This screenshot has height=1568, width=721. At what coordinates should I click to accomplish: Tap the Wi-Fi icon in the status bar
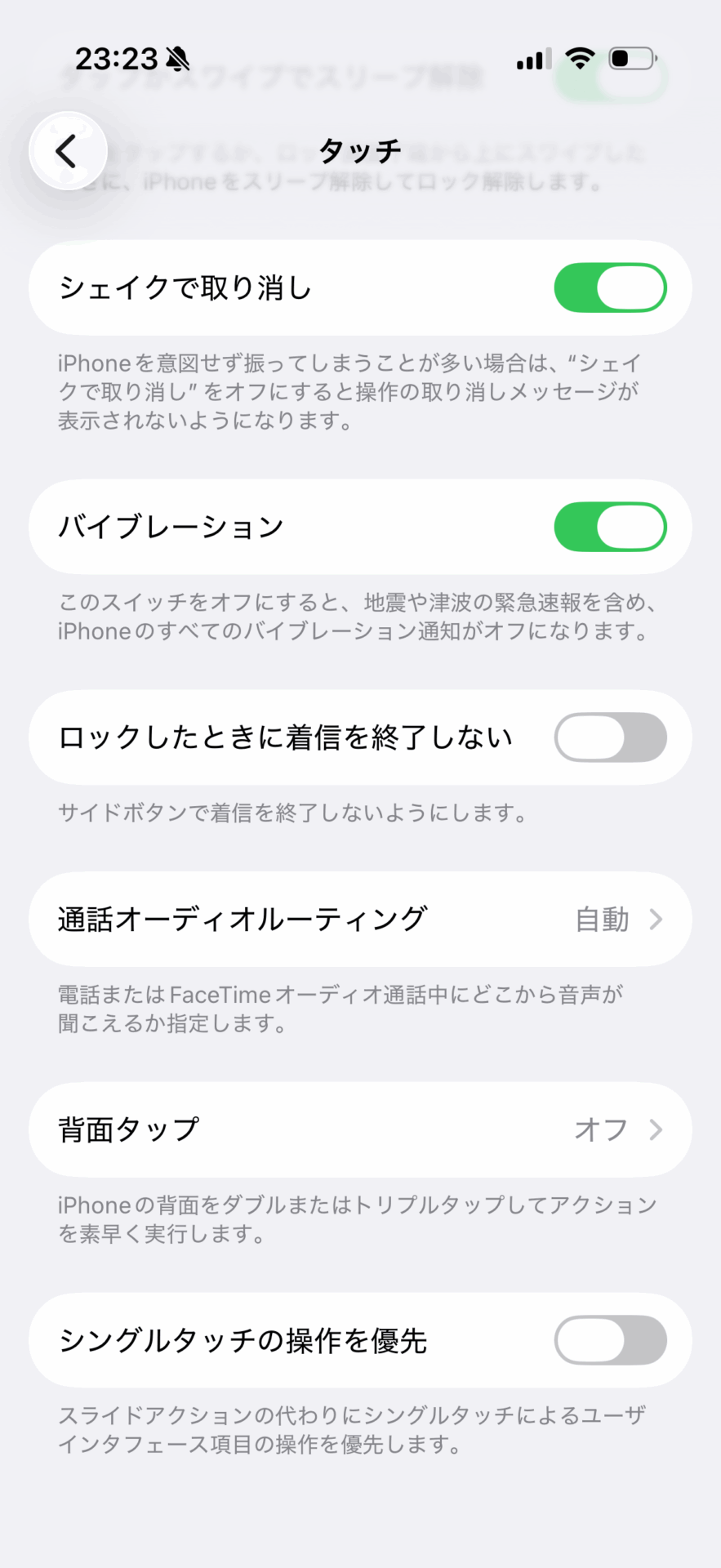tap(580, 58)
